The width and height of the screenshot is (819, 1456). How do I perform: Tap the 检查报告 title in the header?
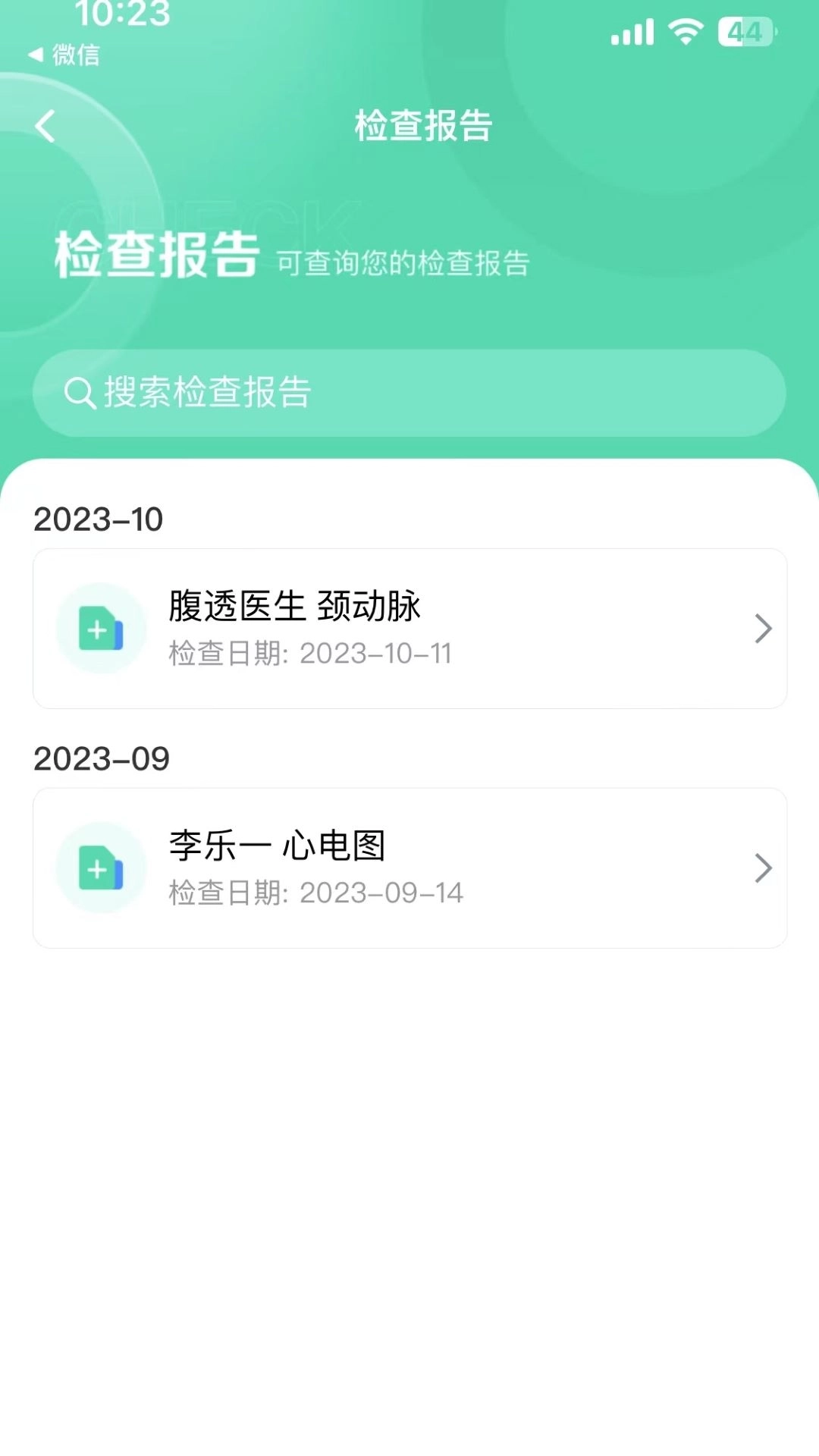(x=422, y=126)
